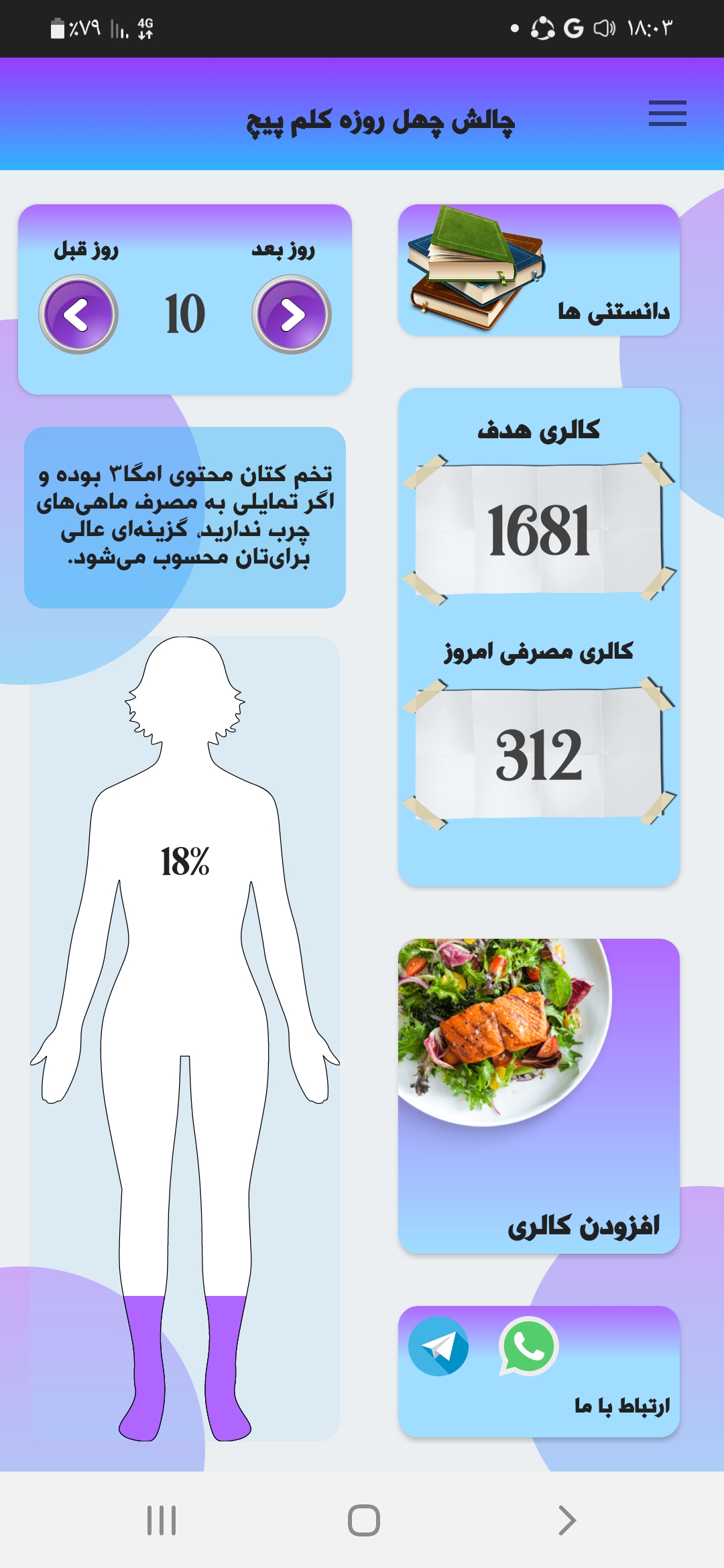
Task: Contact via Telegram icon
Action: pos(438,1346)
